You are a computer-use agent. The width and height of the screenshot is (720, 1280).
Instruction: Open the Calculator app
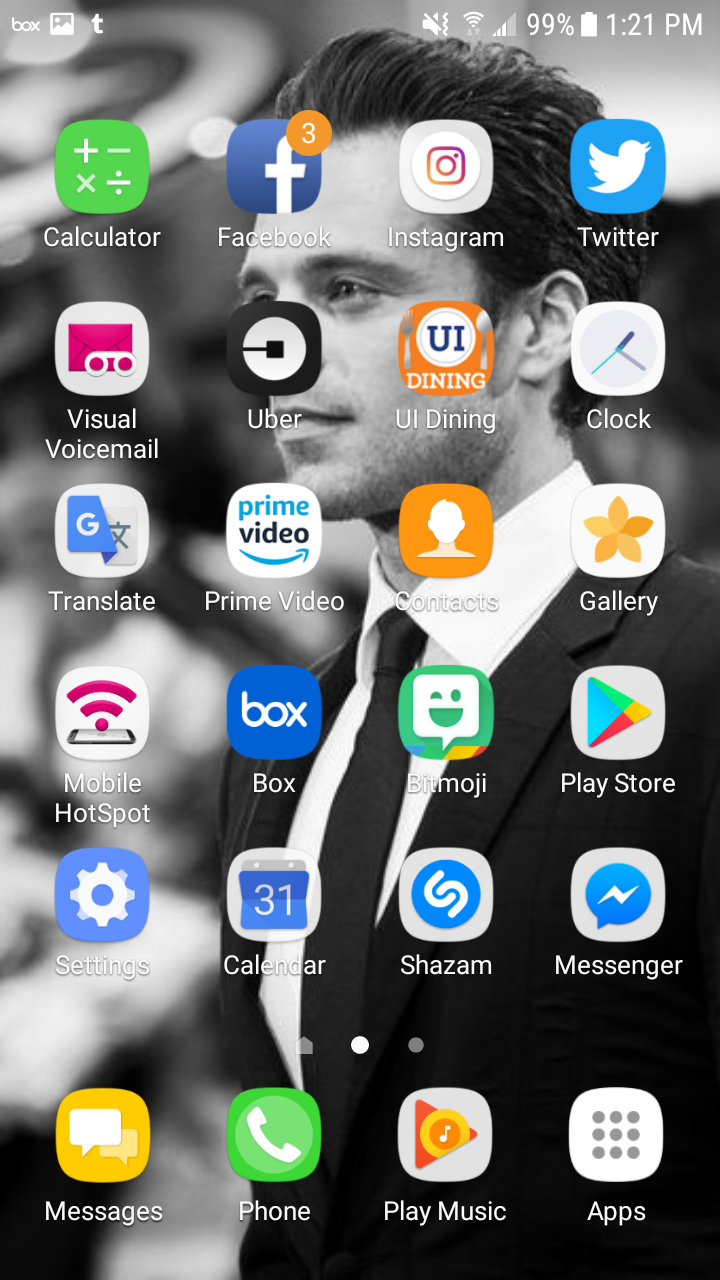(x=102, y=167)
